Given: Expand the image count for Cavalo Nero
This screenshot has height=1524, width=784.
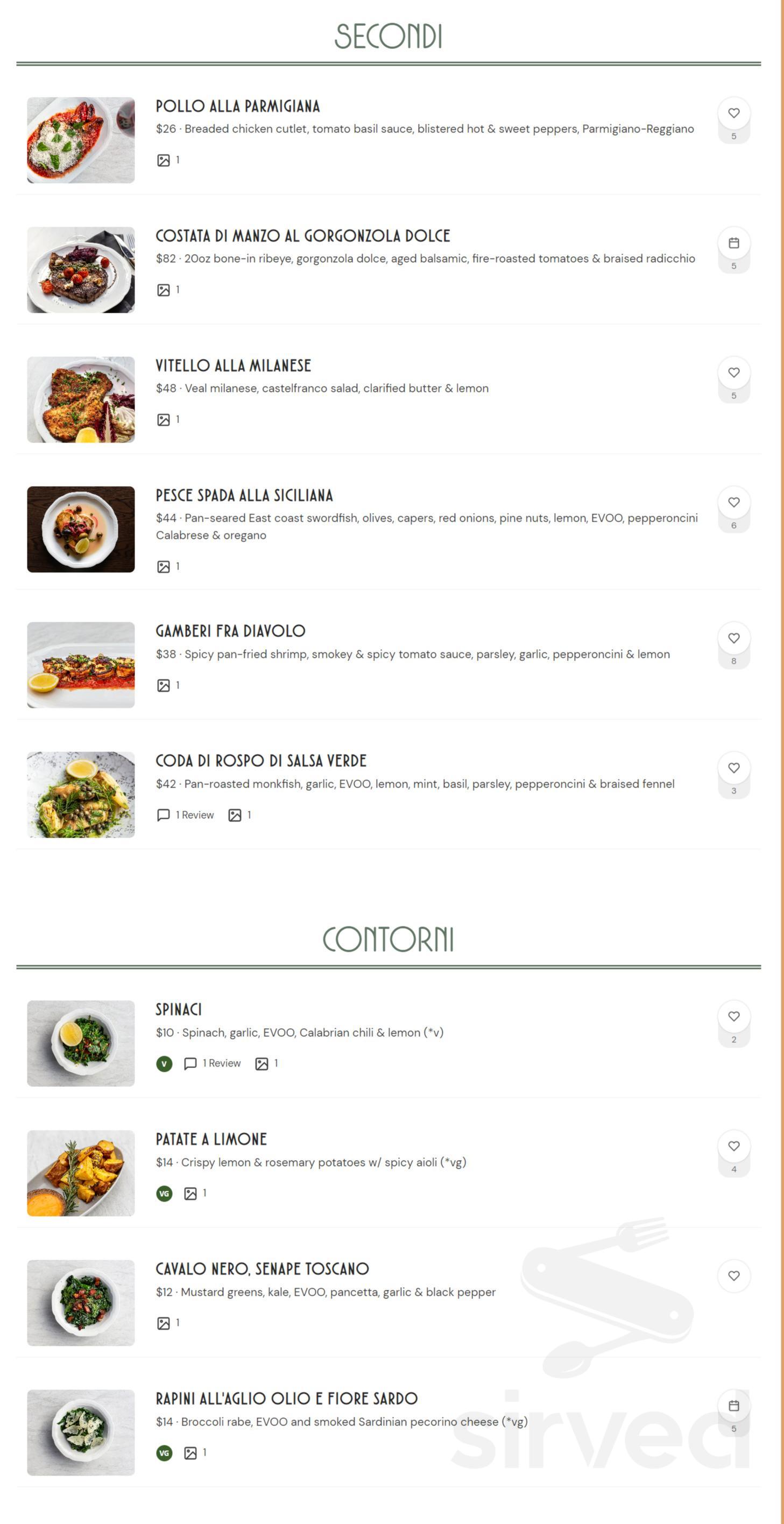Looking at the screenshot, I should pyautogui.click(x=164, y=1323).
